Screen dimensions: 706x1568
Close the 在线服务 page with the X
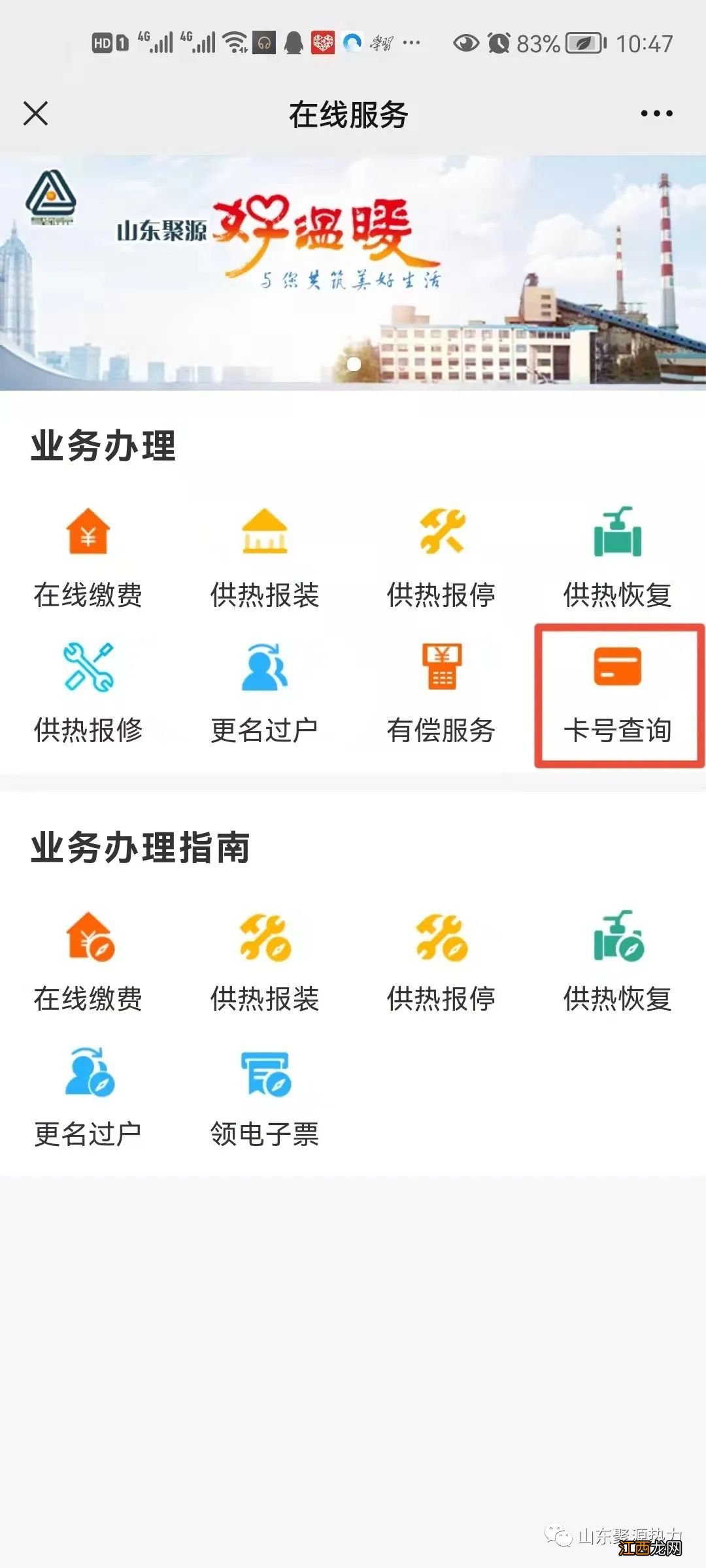(36, 112)
